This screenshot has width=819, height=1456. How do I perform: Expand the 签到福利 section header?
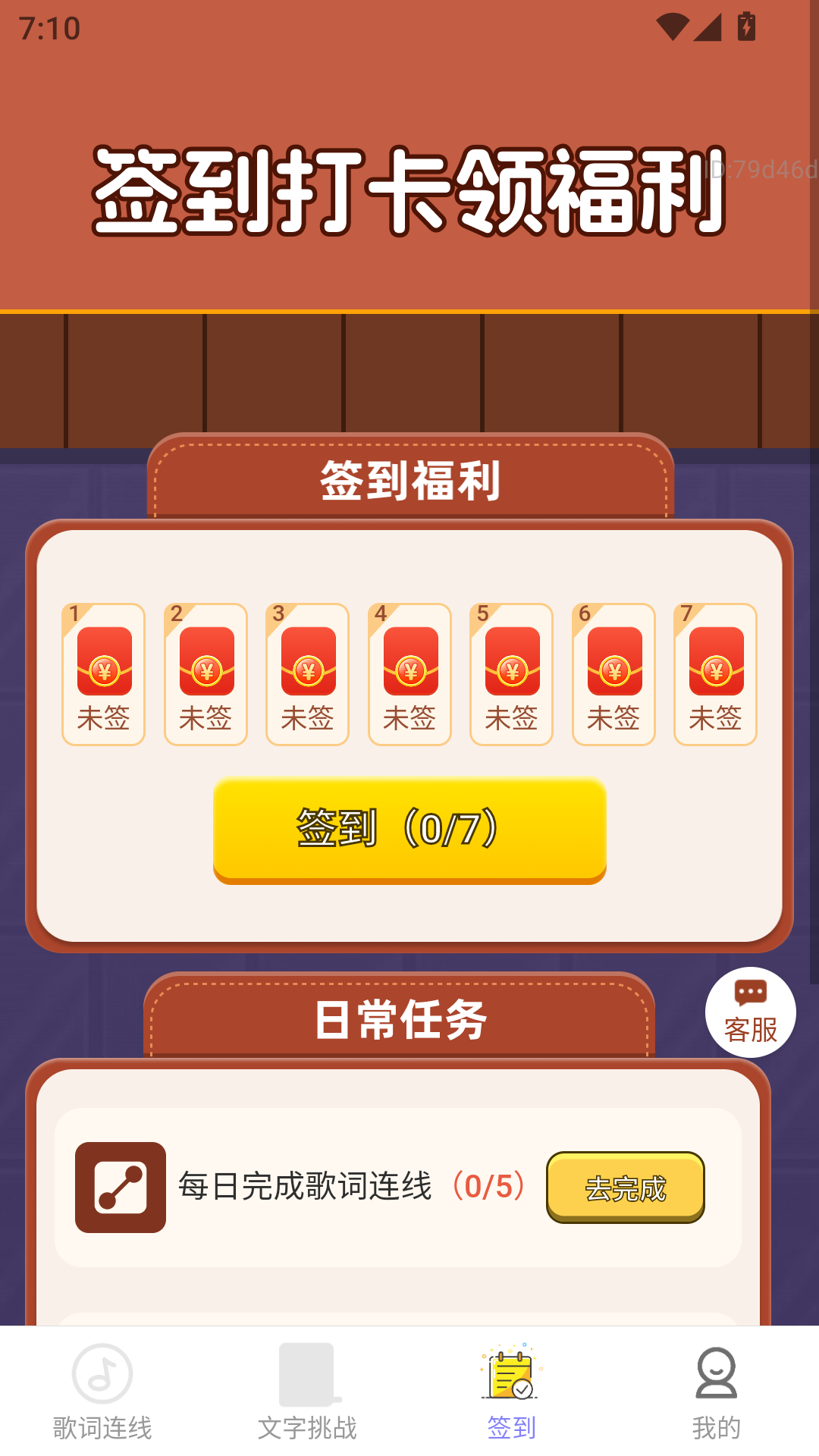pos(409,479)
